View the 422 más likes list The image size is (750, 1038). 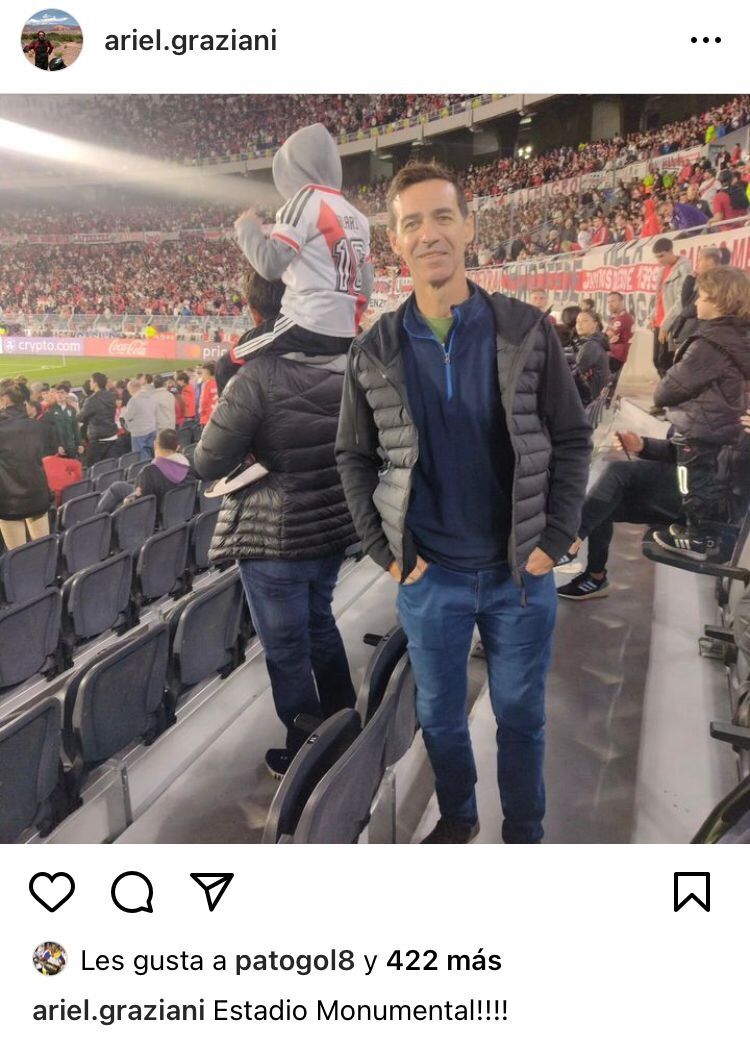click(443, 961)
